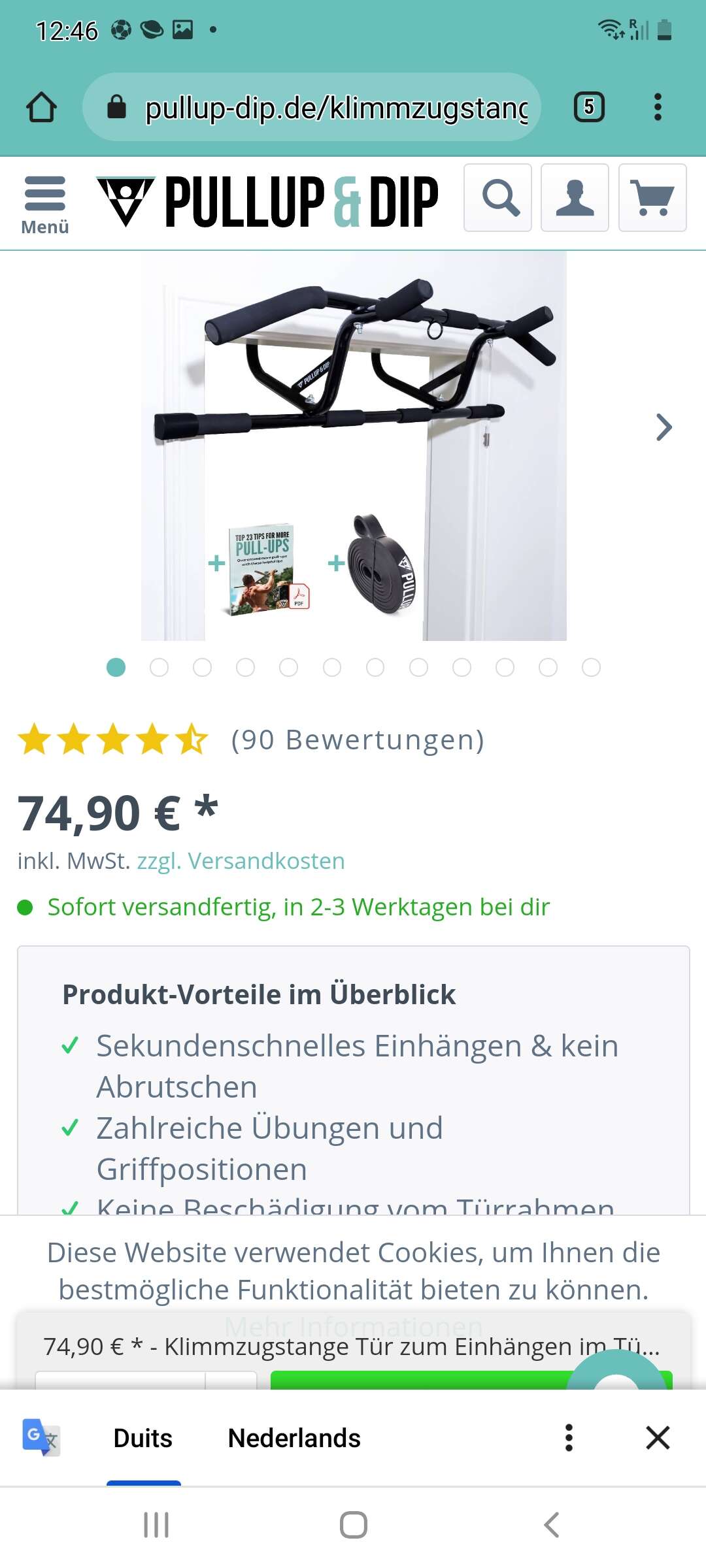706x1568 pixels.
Task: Open the site search magnifier
Action: click(x=497, y=198)
